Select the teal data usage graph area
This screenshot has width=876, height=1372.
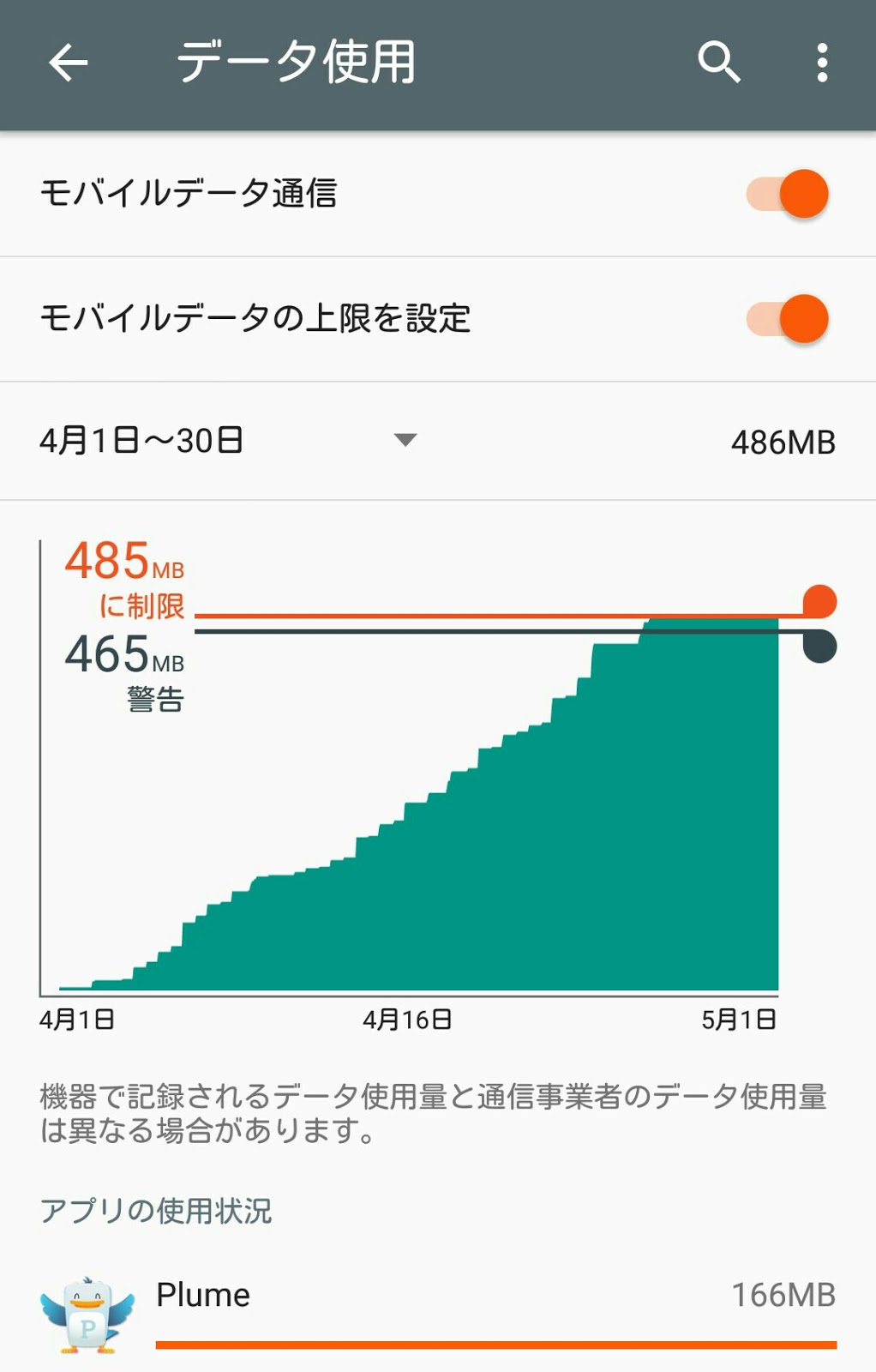[429, 857]
